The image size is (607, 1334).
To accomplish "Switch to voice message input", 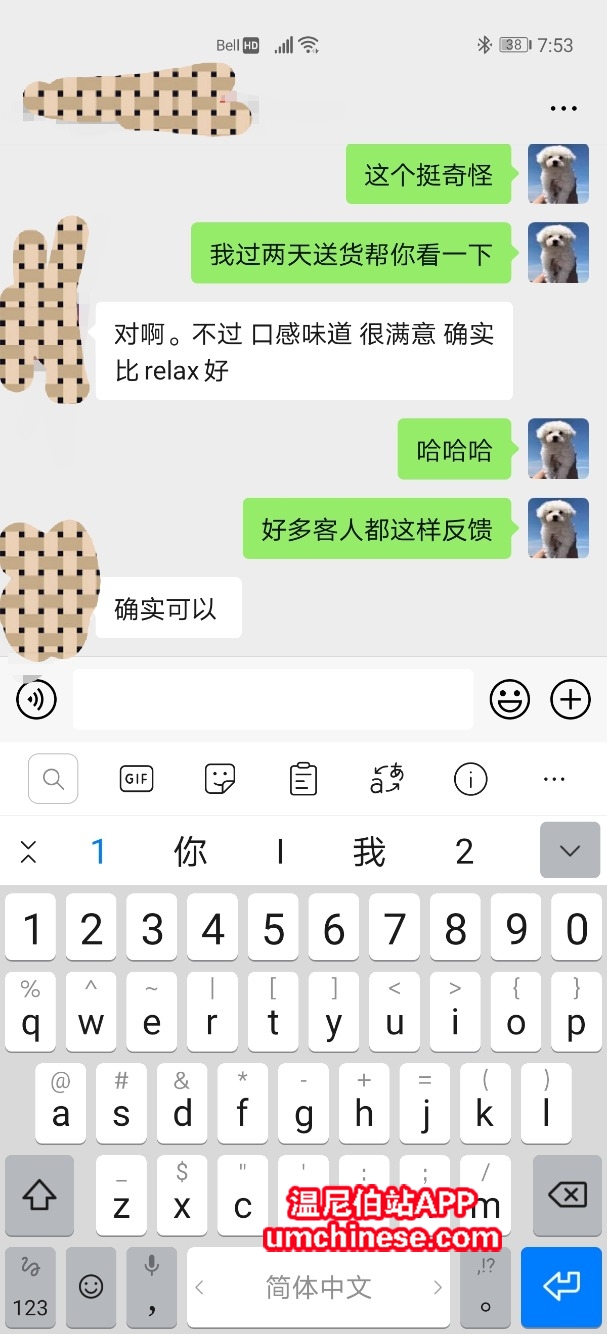I will [x=37, y=699].
